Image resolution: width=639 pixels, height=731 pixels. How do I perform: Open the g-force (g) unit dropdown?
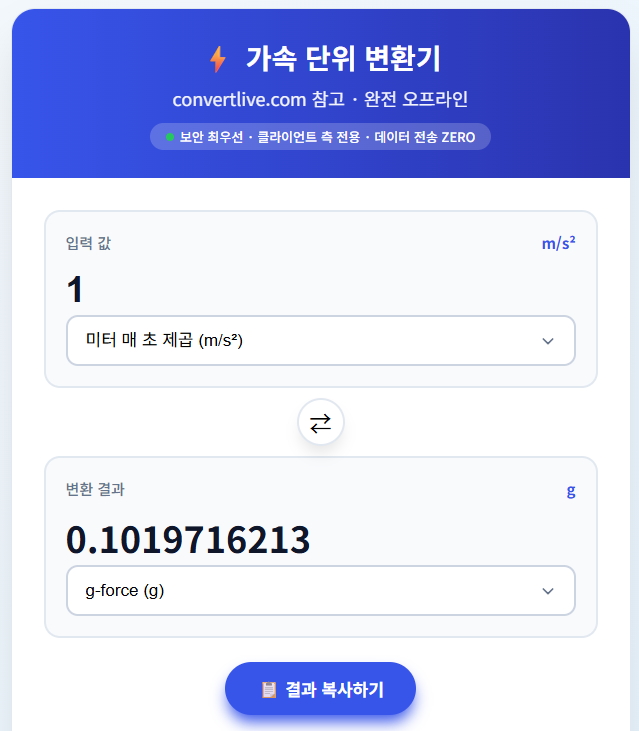(x=320, y=591)
